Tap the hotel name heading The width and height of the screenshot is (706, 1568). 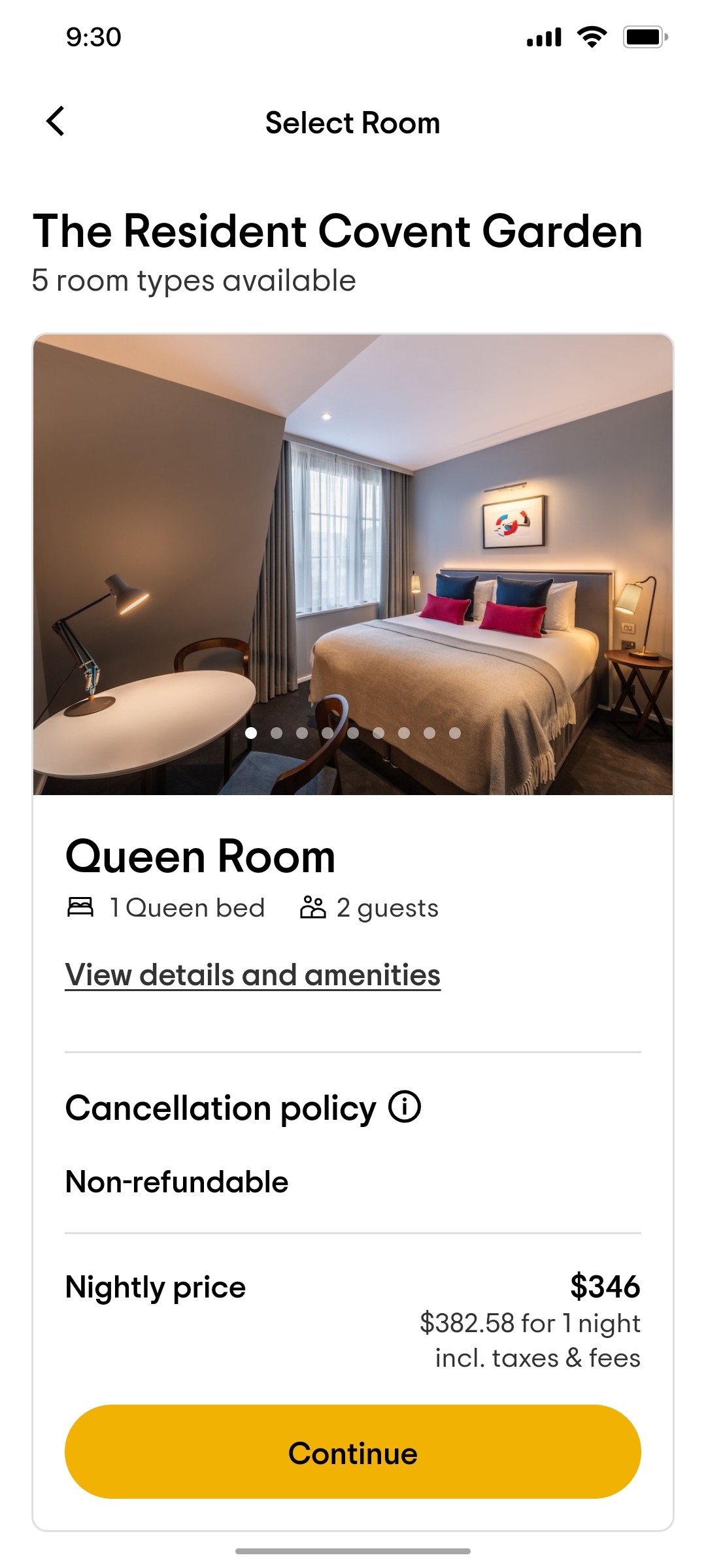[338, 231]
